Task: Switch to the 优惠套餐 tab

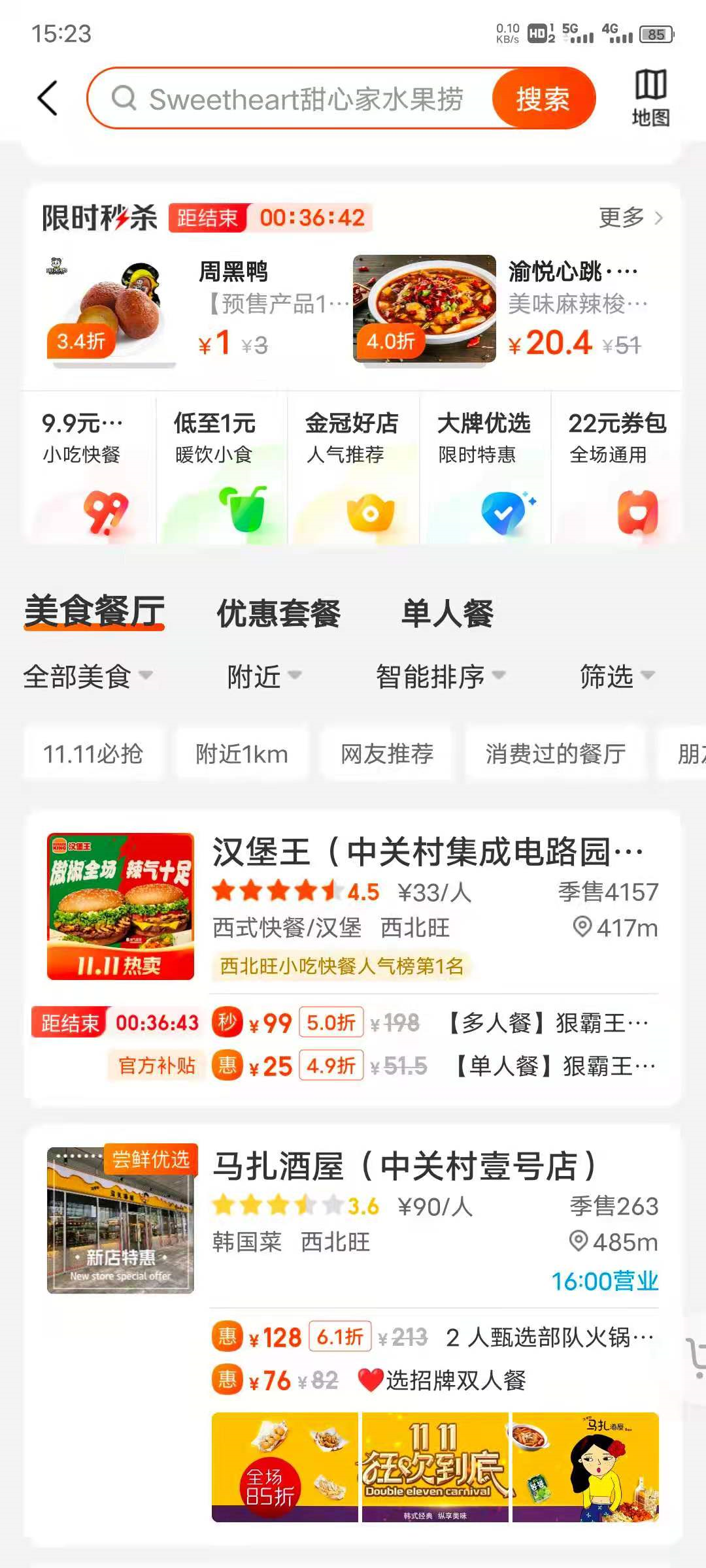Action: click(x=278, y=613)
